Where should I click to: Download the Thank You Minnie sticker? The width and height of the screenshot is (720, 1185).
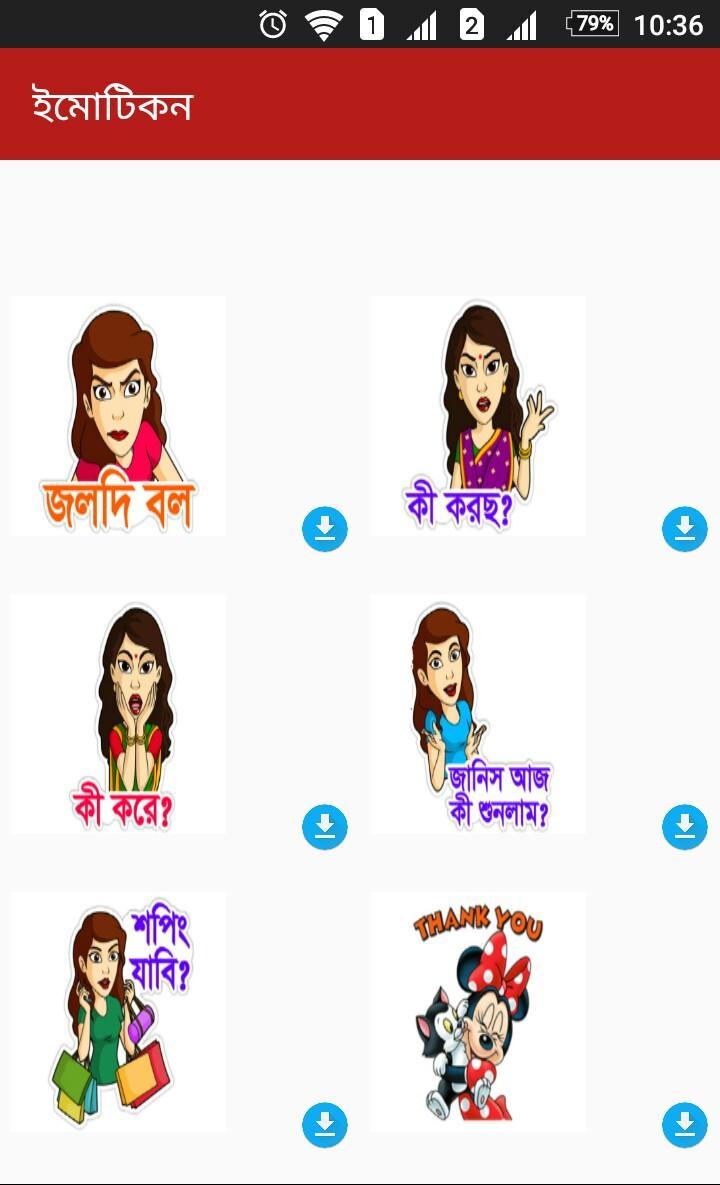685,1126
